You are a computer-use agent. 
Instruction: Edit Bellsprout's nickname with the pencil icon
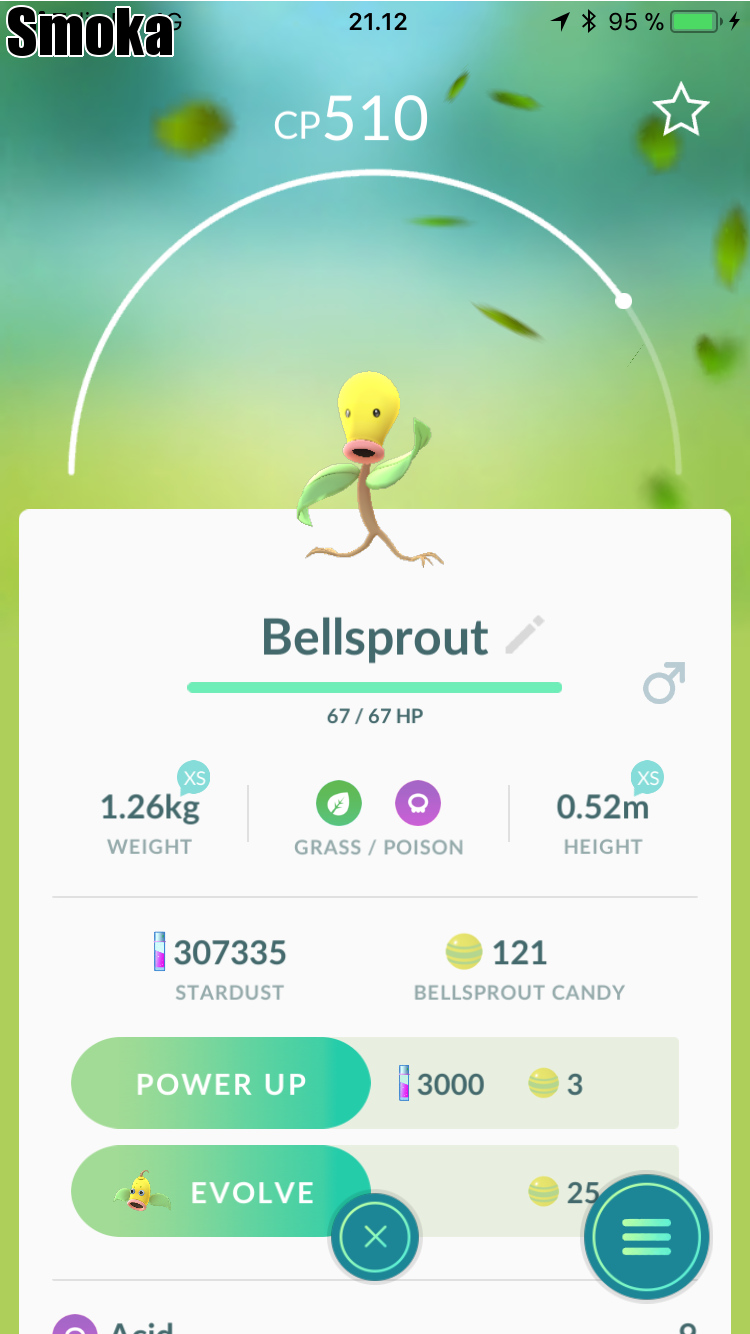pos(525,636)
